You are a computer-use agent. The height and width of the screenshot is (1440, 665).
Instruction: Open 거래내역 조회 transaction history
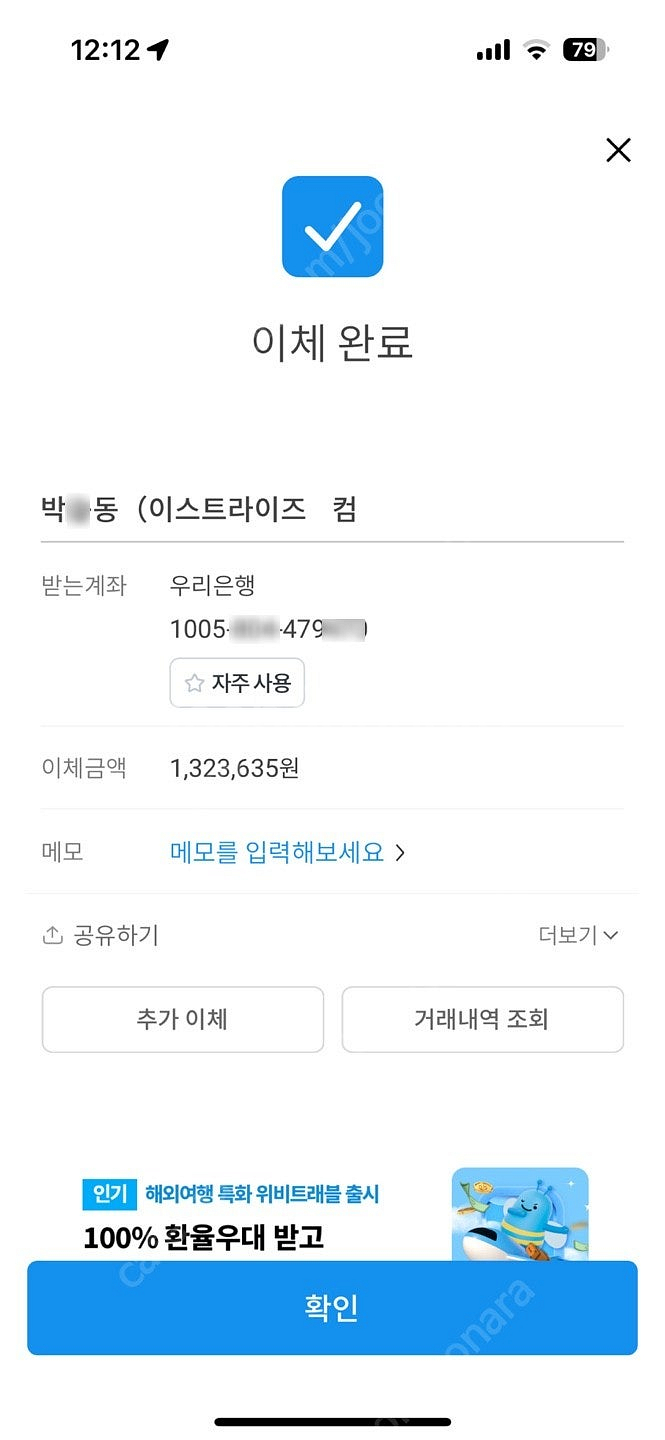point(483,1019)
